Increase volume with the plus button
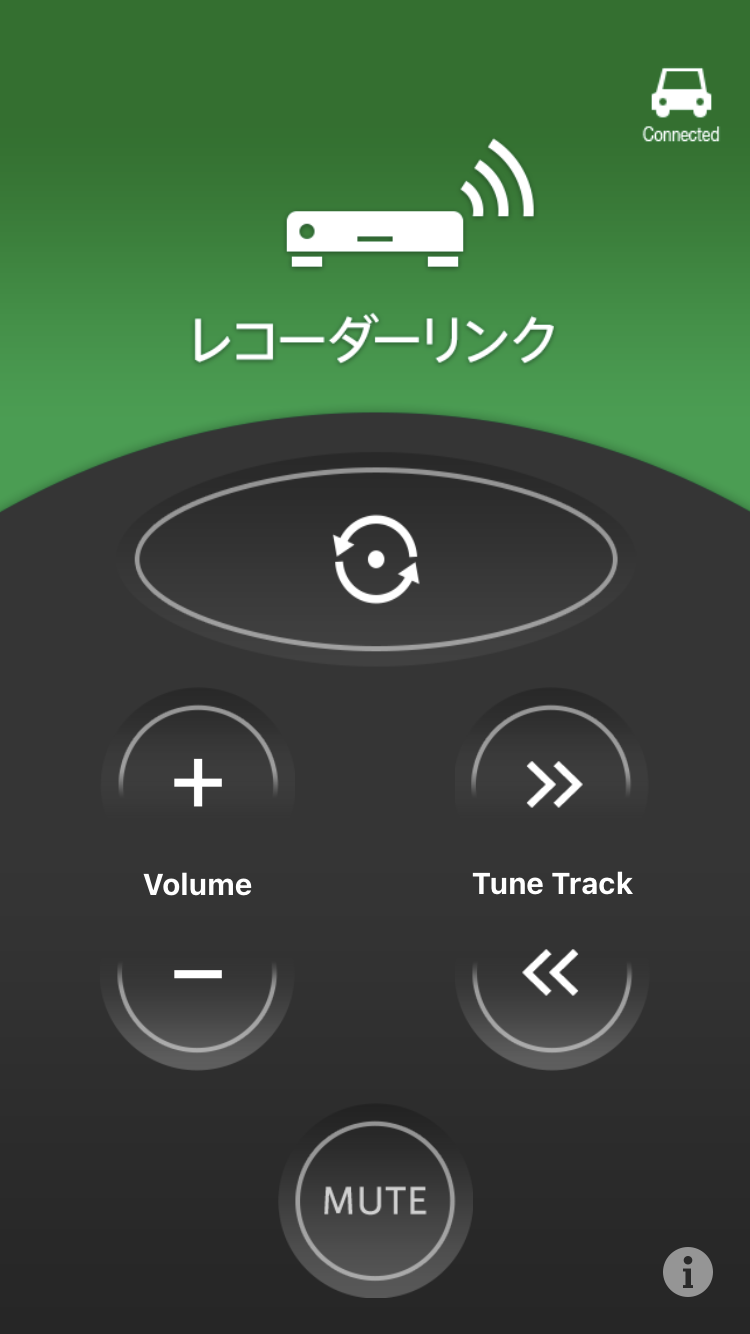The width and height of the screenshot is (750, 1334). click(198, 783)
